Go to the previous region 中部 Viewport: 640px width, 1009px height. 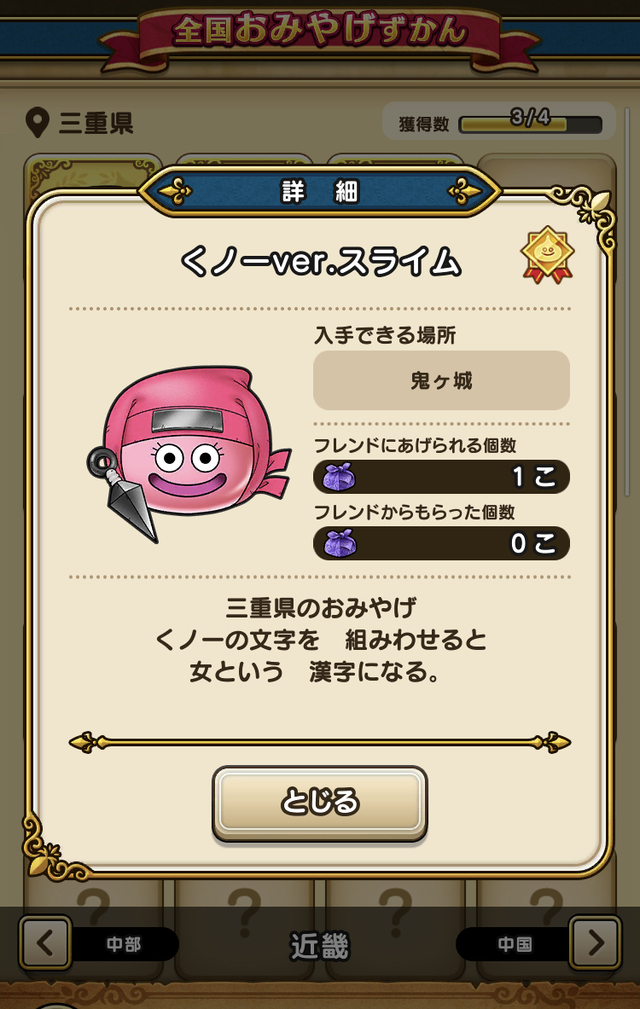(45, 942)
